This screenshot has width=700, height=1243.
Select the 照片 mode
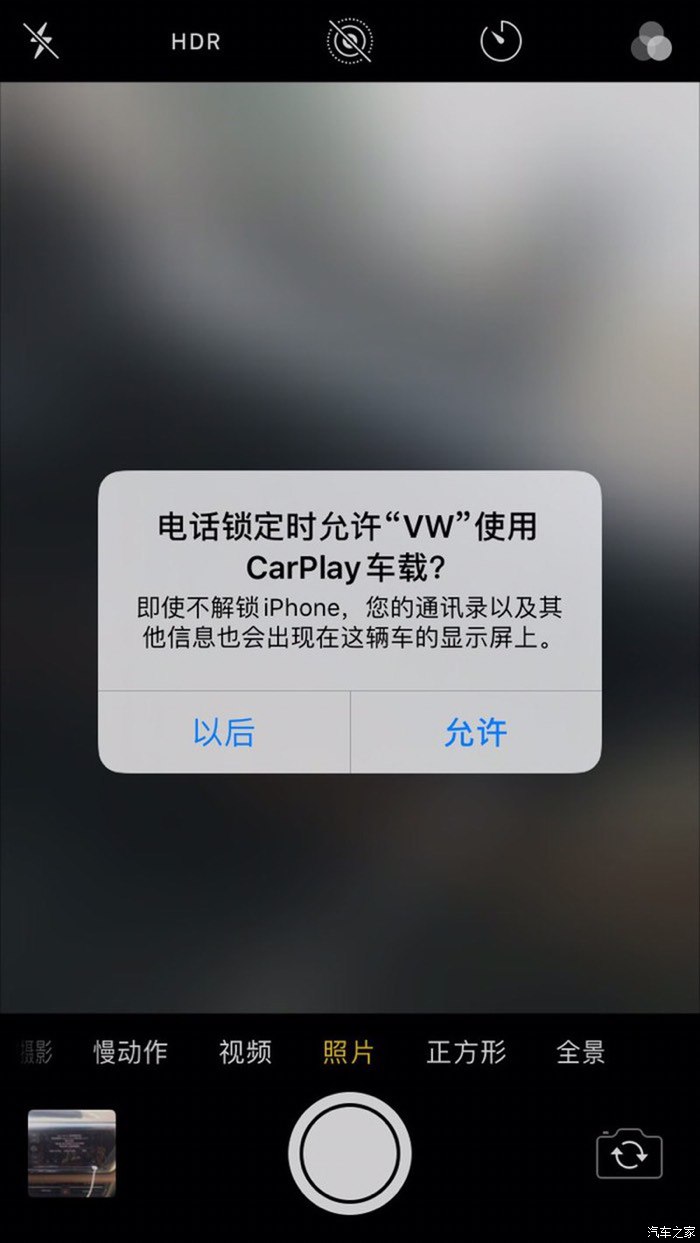349,1052
